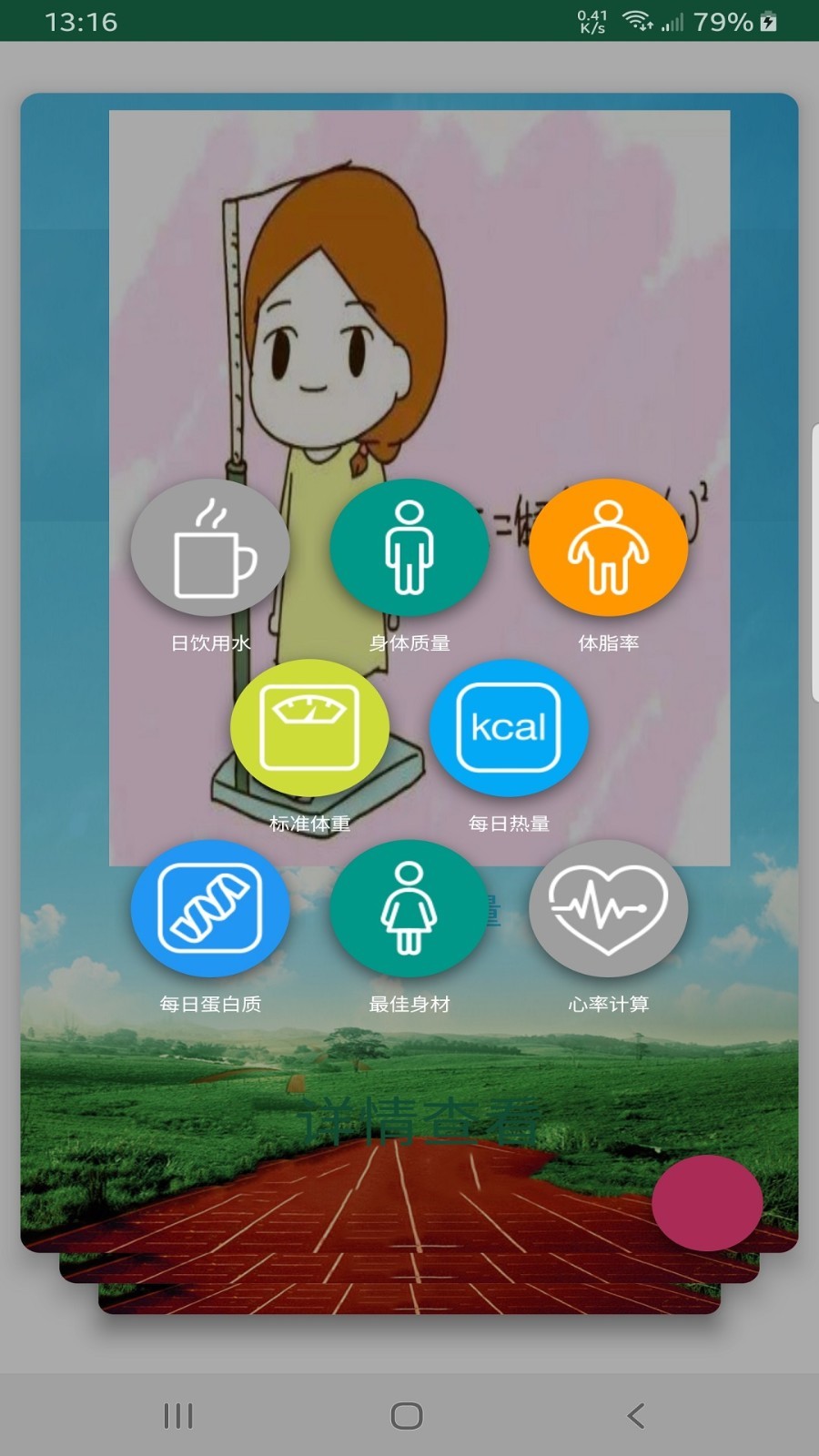
Task: Open the 日饮用水 daily water calculator
Action: 210,547
